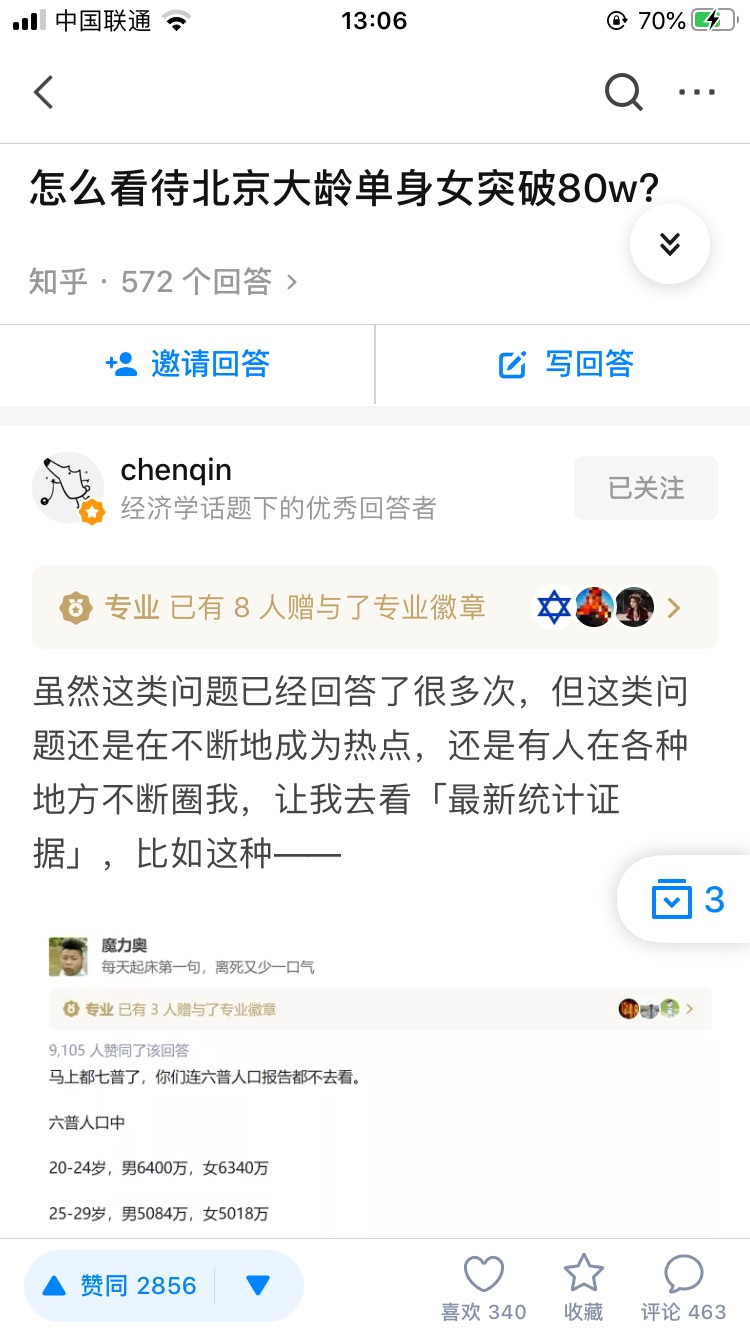The width and height of the screenshot is (750, 1334).
Task: Upvote the answer with 赞同 2856
Action: point(120,1286)
